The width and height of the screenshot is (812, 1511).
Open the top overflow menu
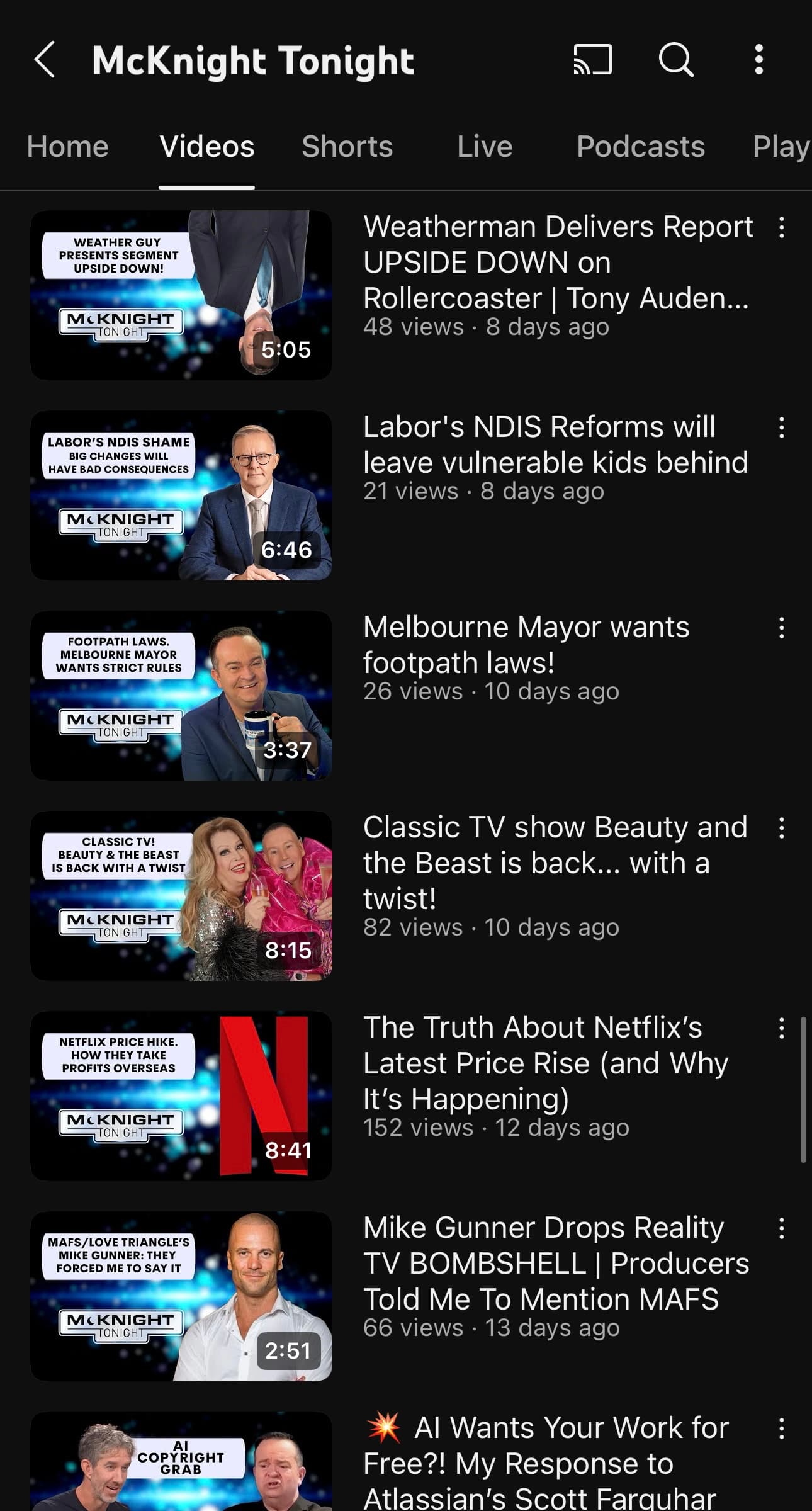pos(758,60)
